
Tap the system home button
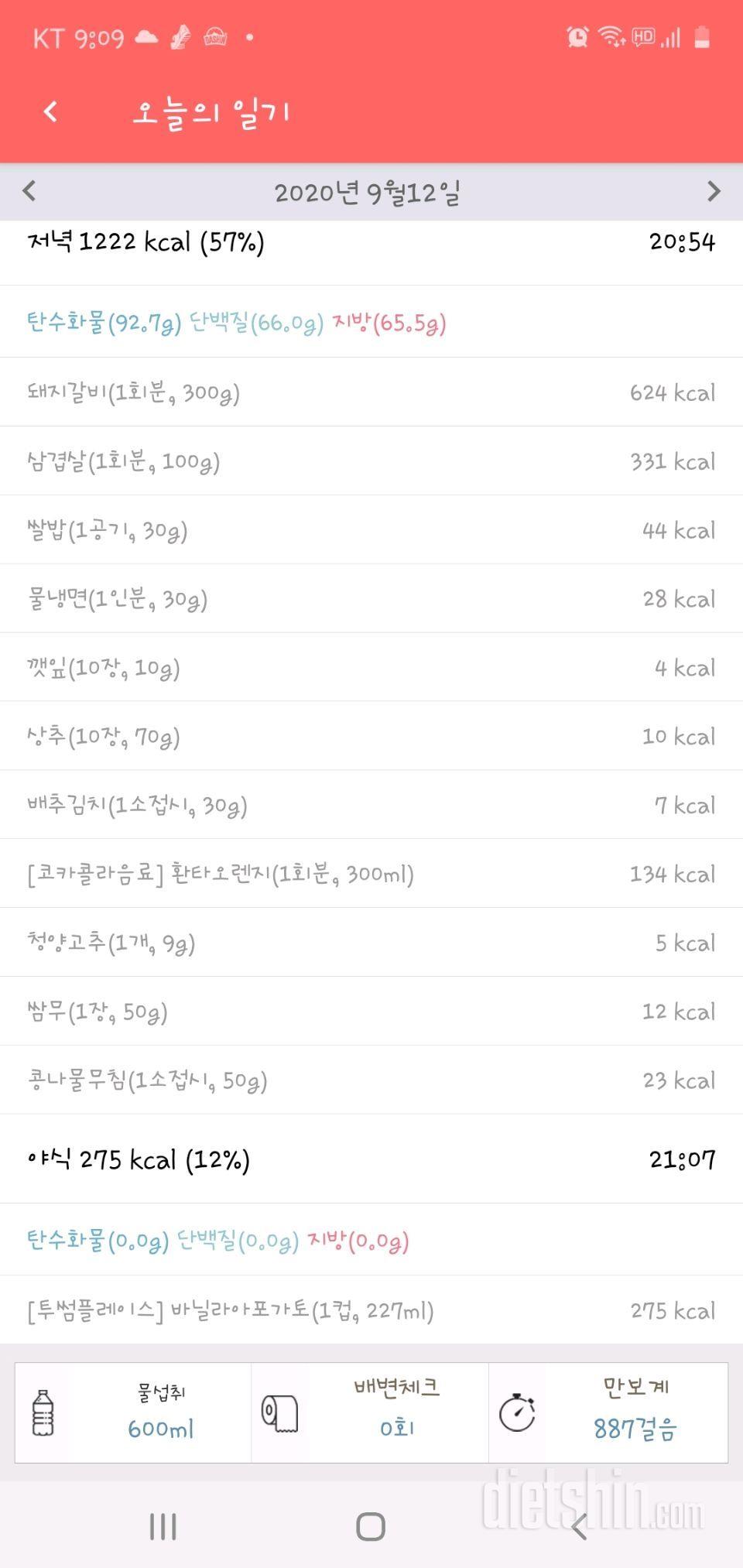[371, 1527]
